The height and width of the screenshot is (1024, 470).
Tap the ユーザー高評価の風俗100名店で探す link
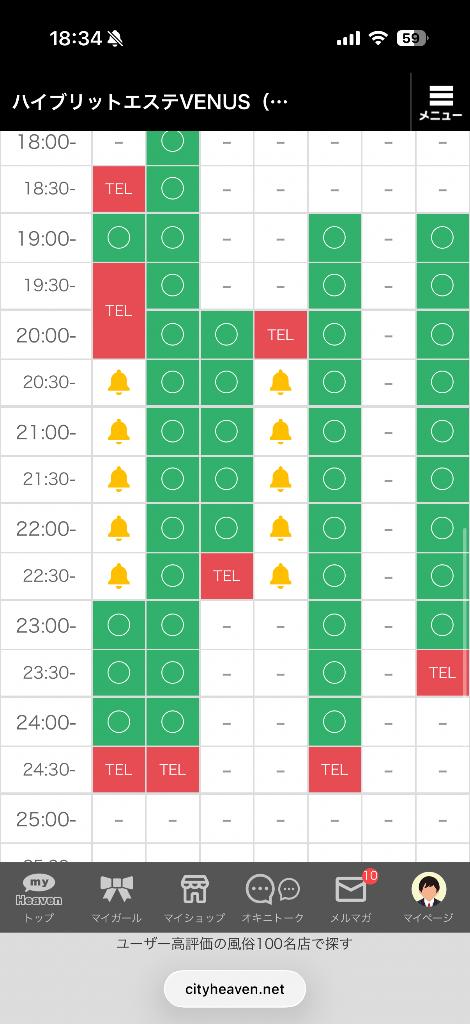(x=234, y=944)
